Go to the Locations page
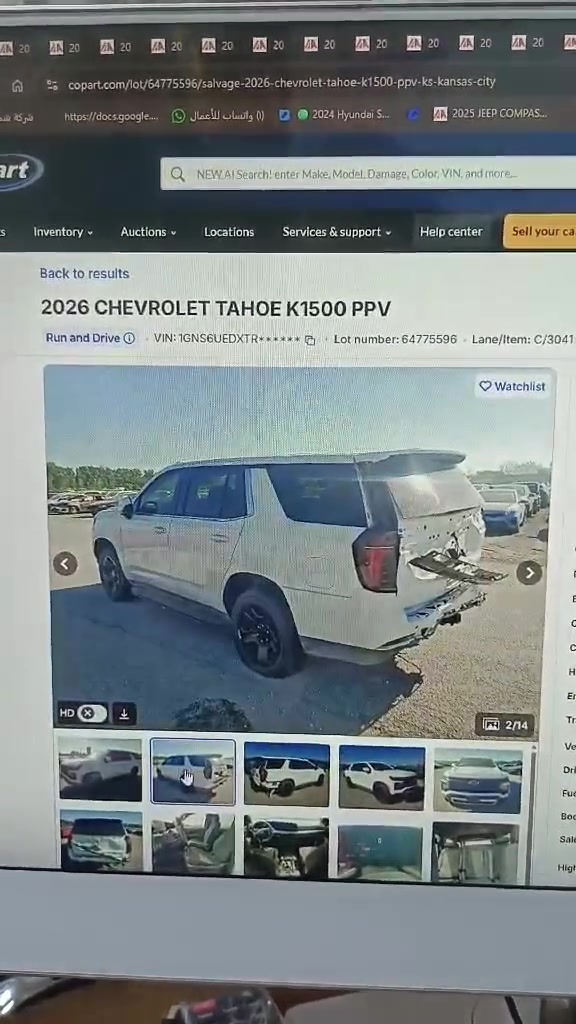 [x=229, y=232]
